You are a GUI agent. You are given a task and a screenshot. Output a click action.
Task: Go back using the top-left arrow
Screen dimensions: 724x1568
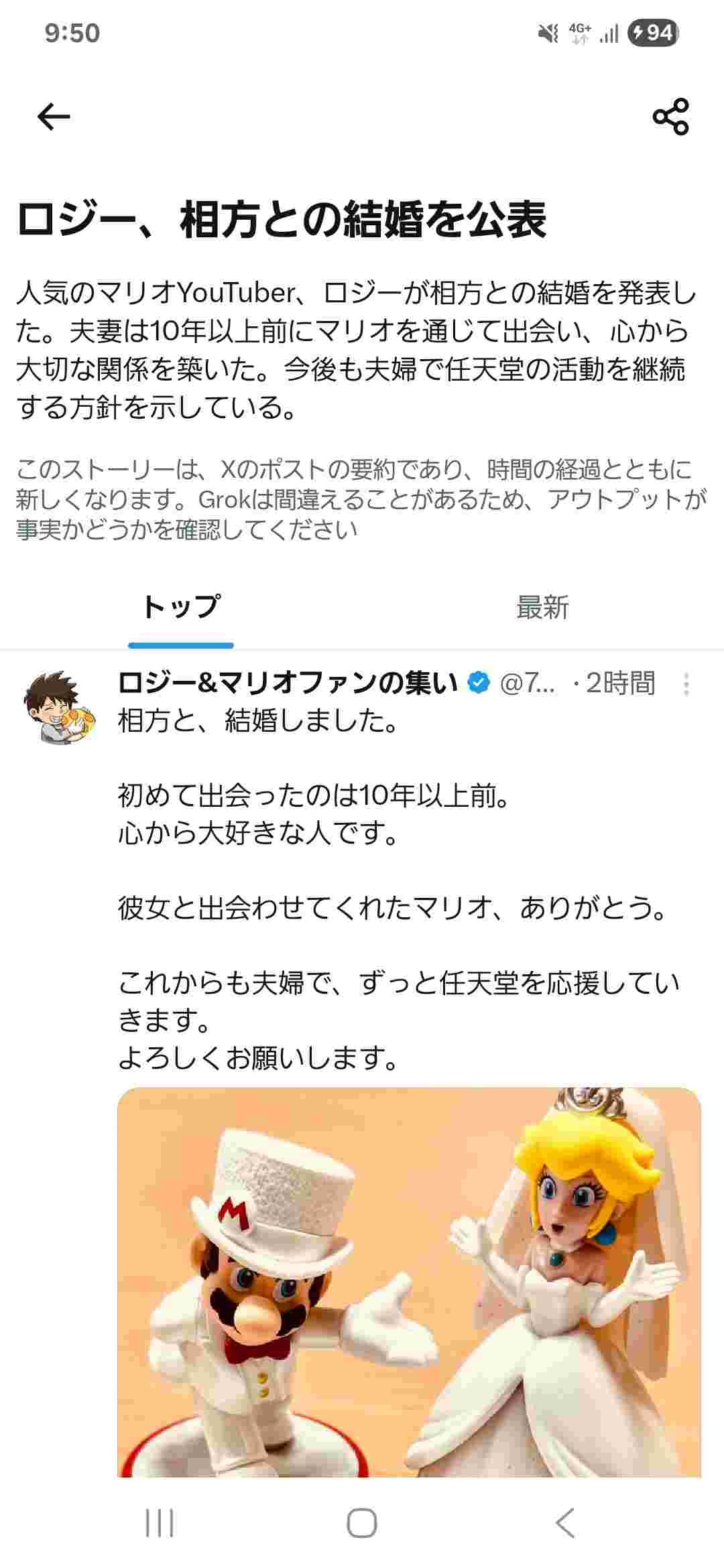[54, 117]
